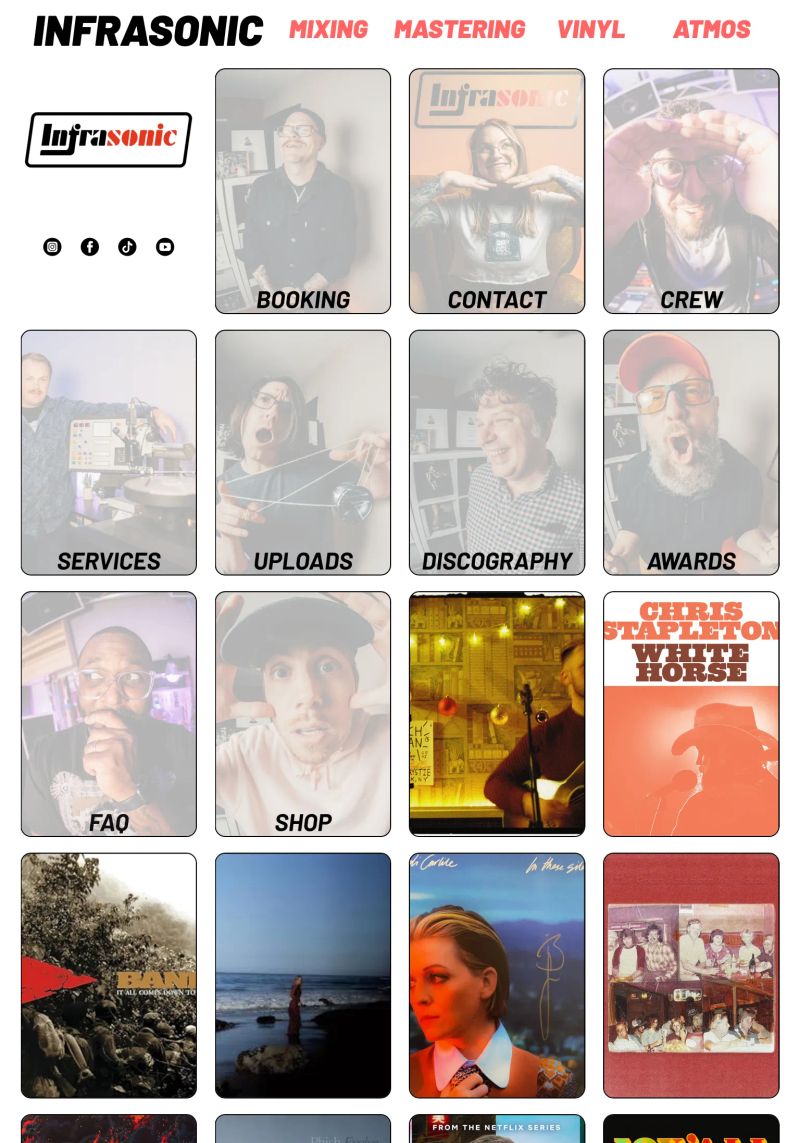
Task: Open the TikTok icon link
Action: (127, 247)
